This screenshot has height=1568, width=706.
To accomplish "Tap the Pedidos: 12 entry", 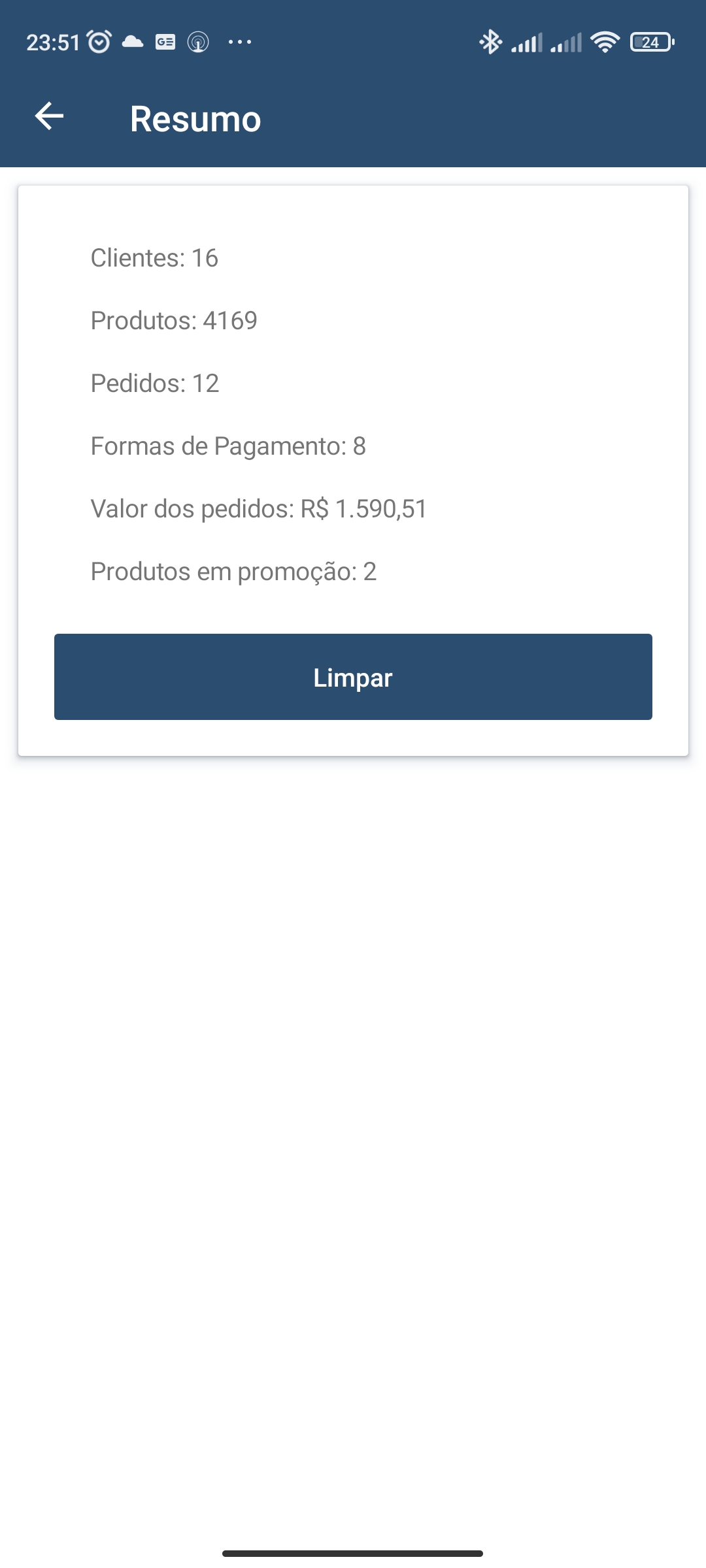I will [x=154, y=383].
